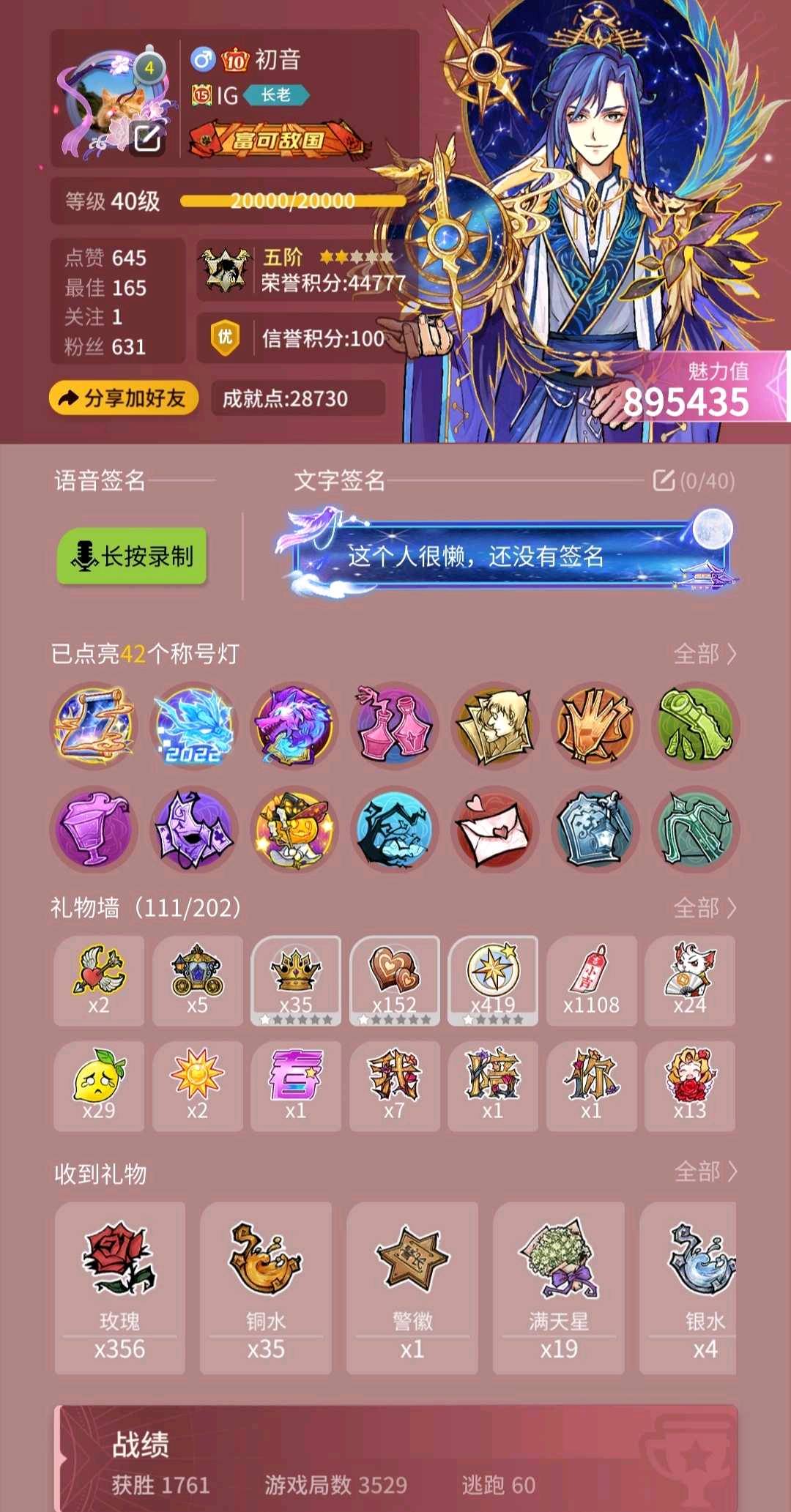Tap the 富可敌国 title badge

[277, 139]
